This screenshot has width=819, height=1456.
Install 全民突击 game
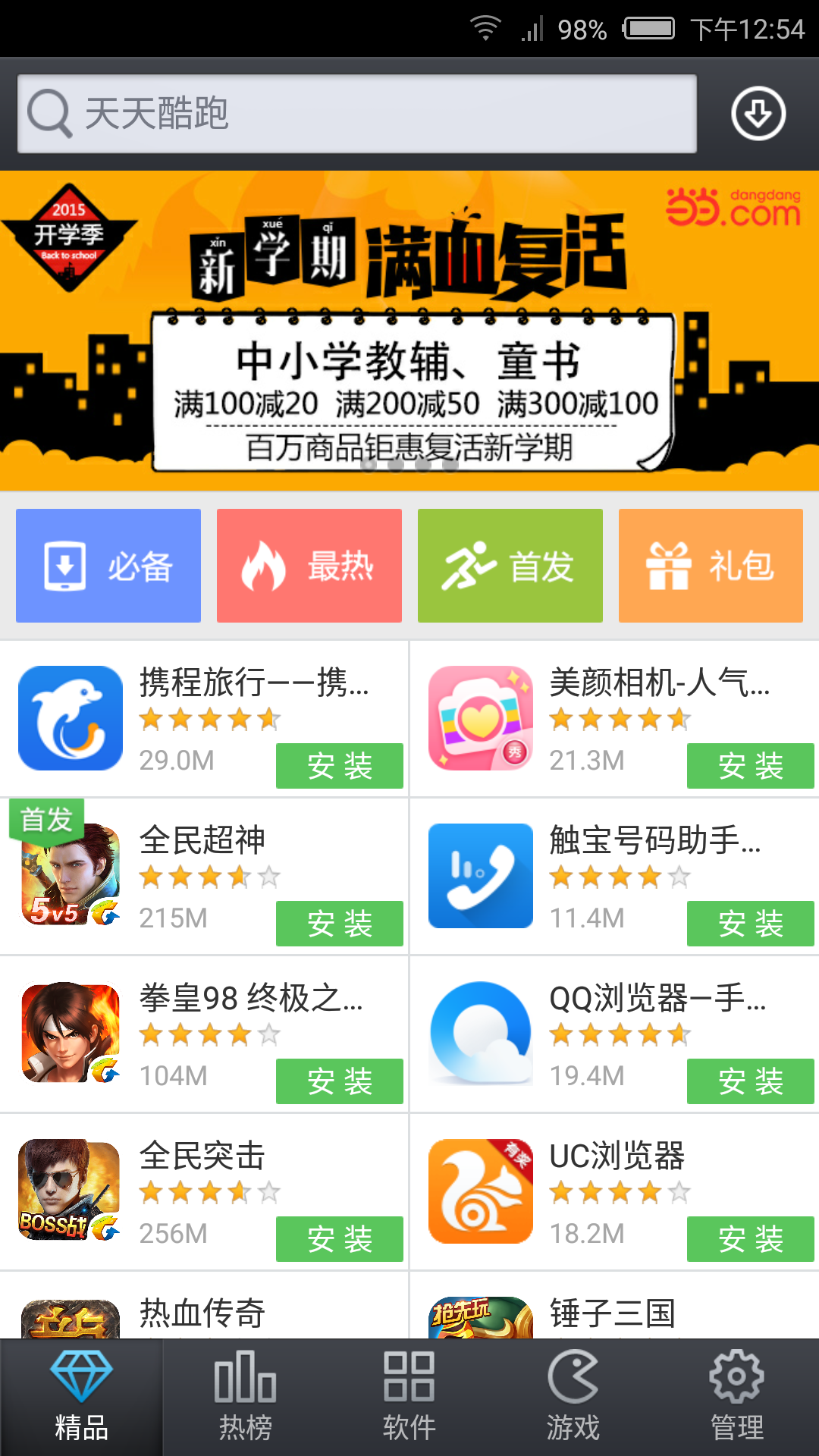tap(340, 1239)
